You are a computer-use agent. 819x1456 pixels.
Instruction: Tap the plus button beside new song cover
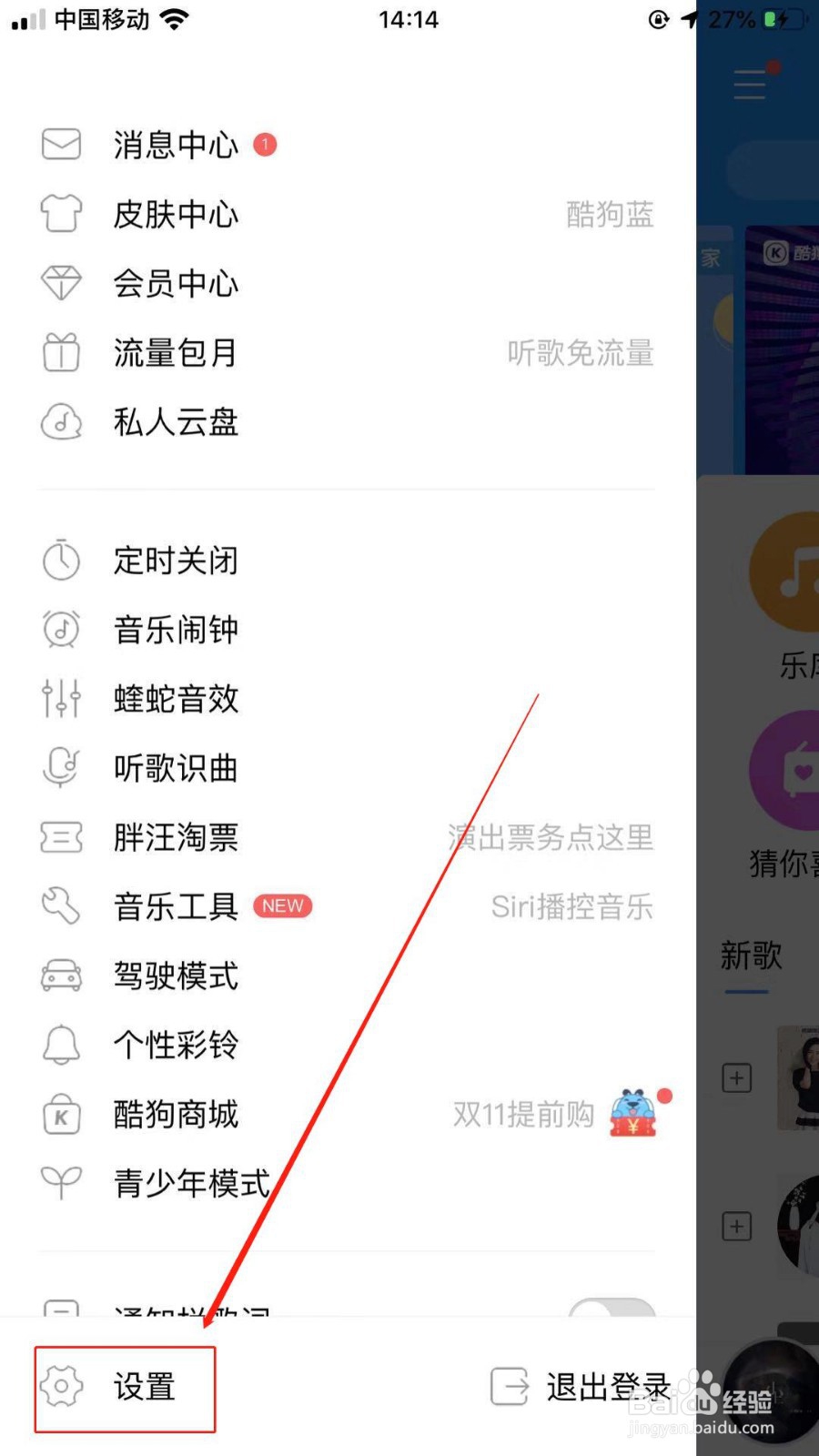tap(735, 1077)
